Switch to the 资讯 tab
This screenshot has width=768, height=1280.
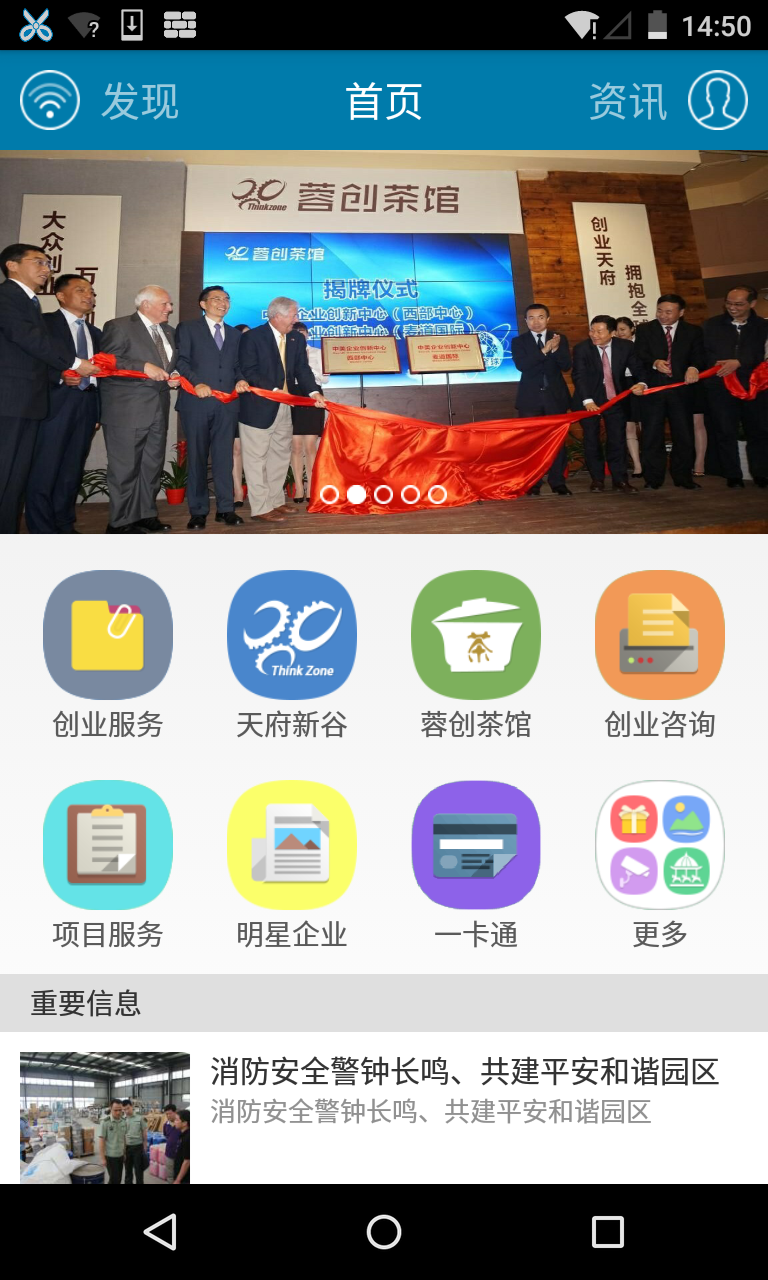pos(627,102)
